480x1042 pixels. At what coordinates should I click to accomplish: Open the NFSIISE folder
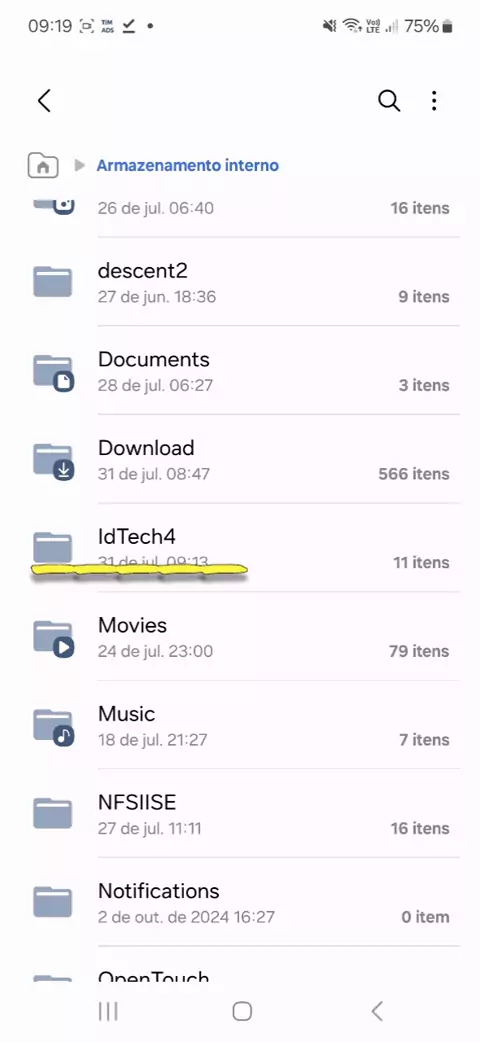(x=240, y=813)
